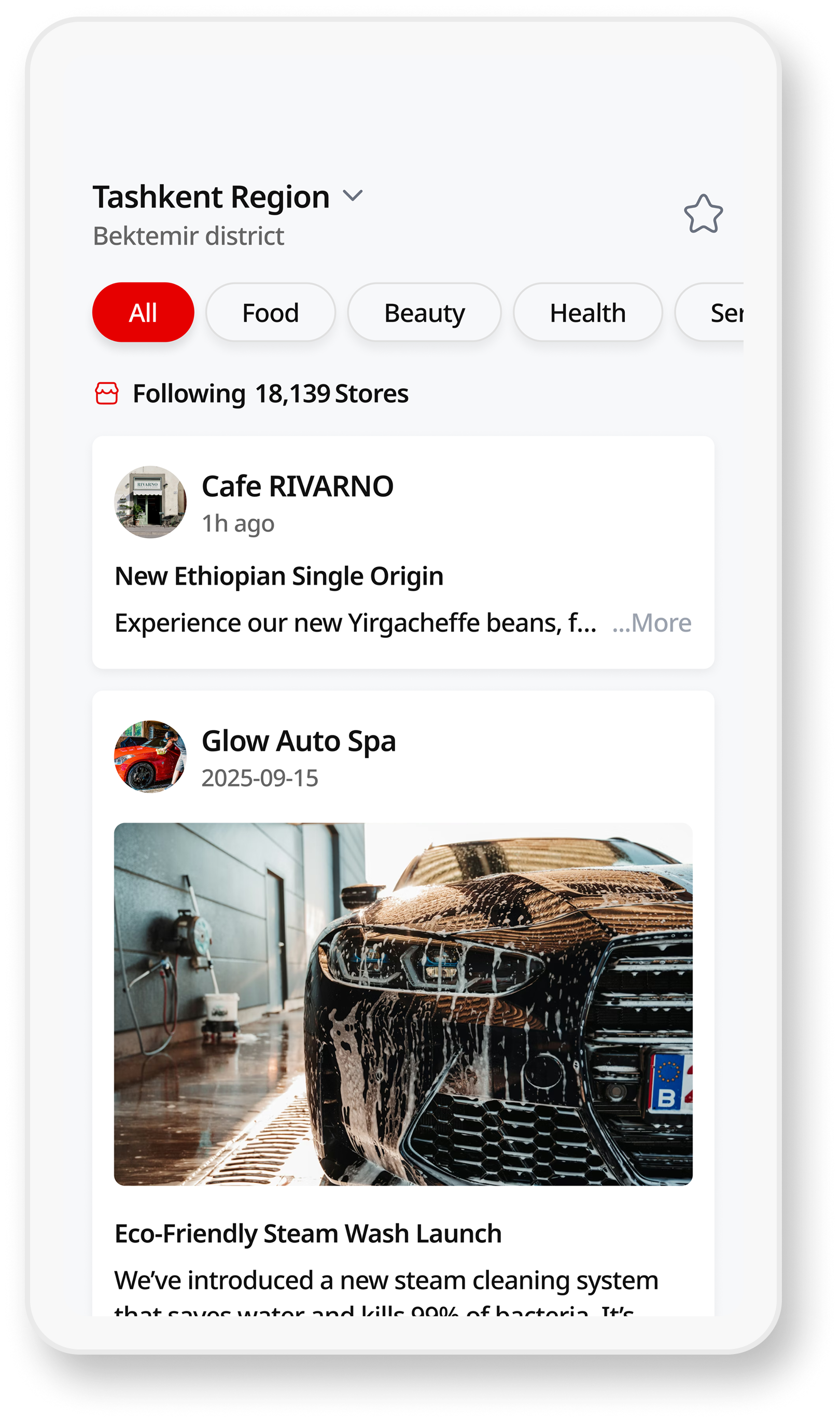This screenshot has width=840, height=1421.
Task: Show Health category posts
Action: [x=587, y=313]
